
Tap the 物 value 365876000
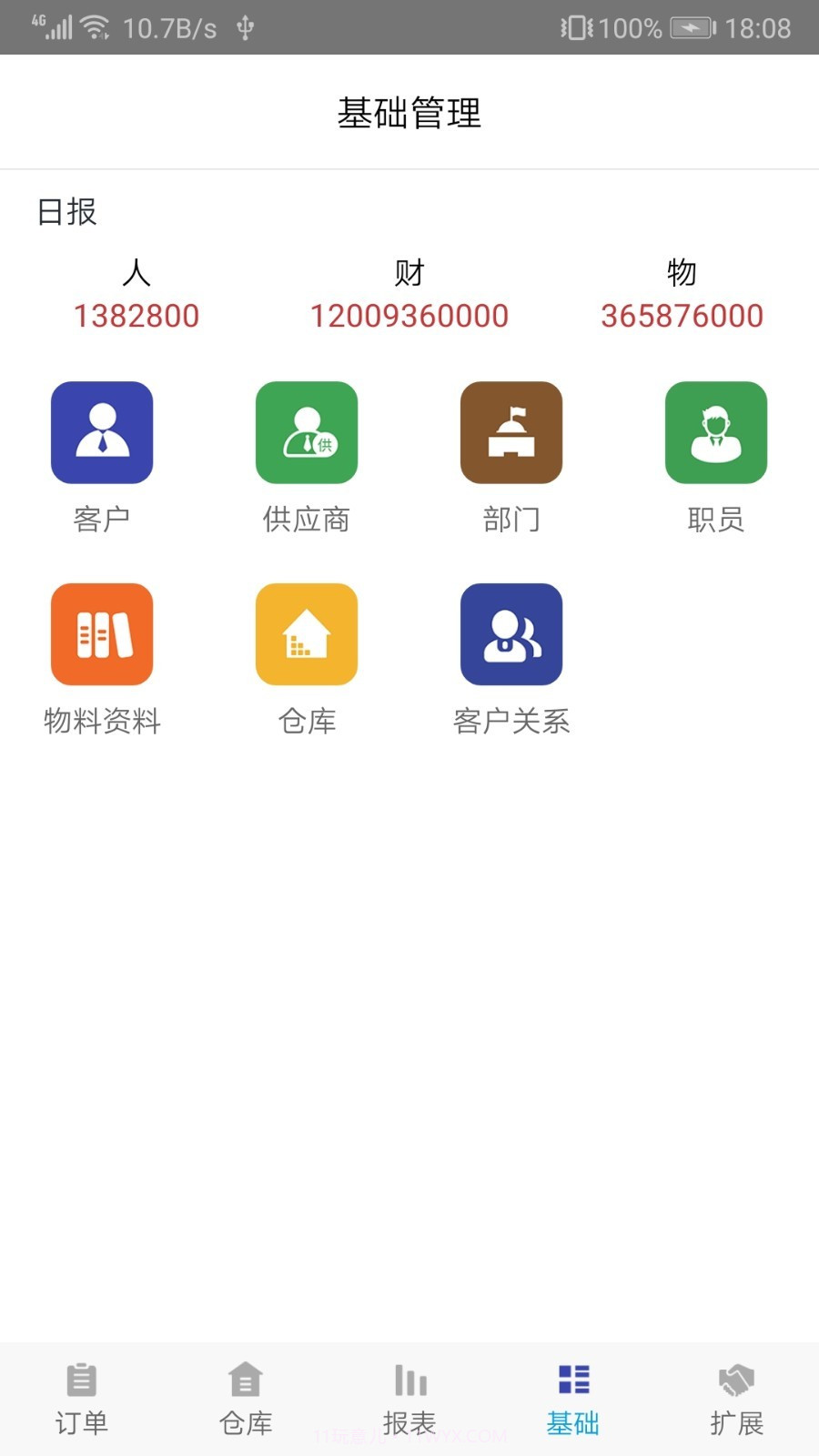682,316
